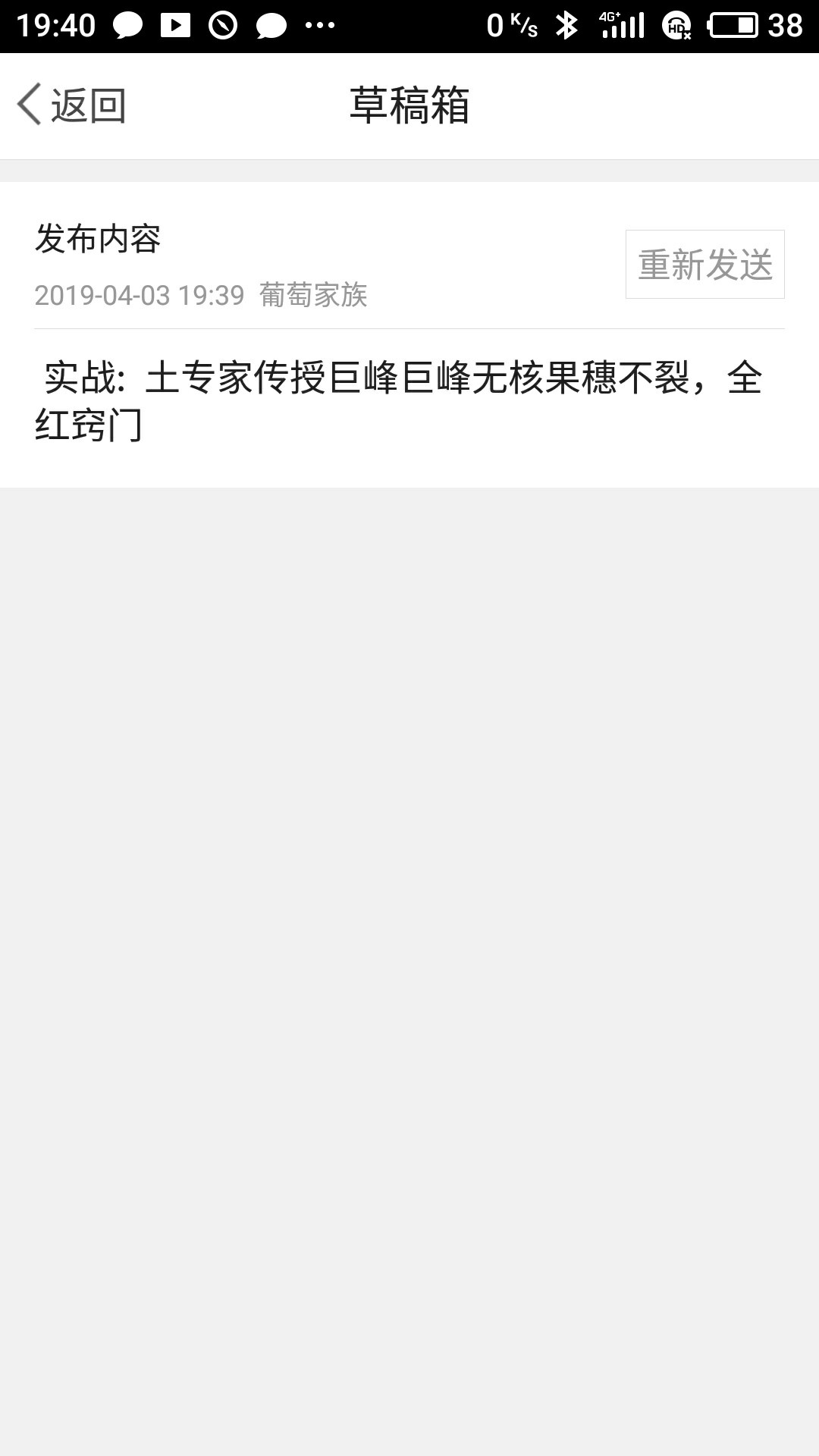Go back with the 返回 button
The image size is (819, 1456).
pyautogui.click(x=72, y=105)
